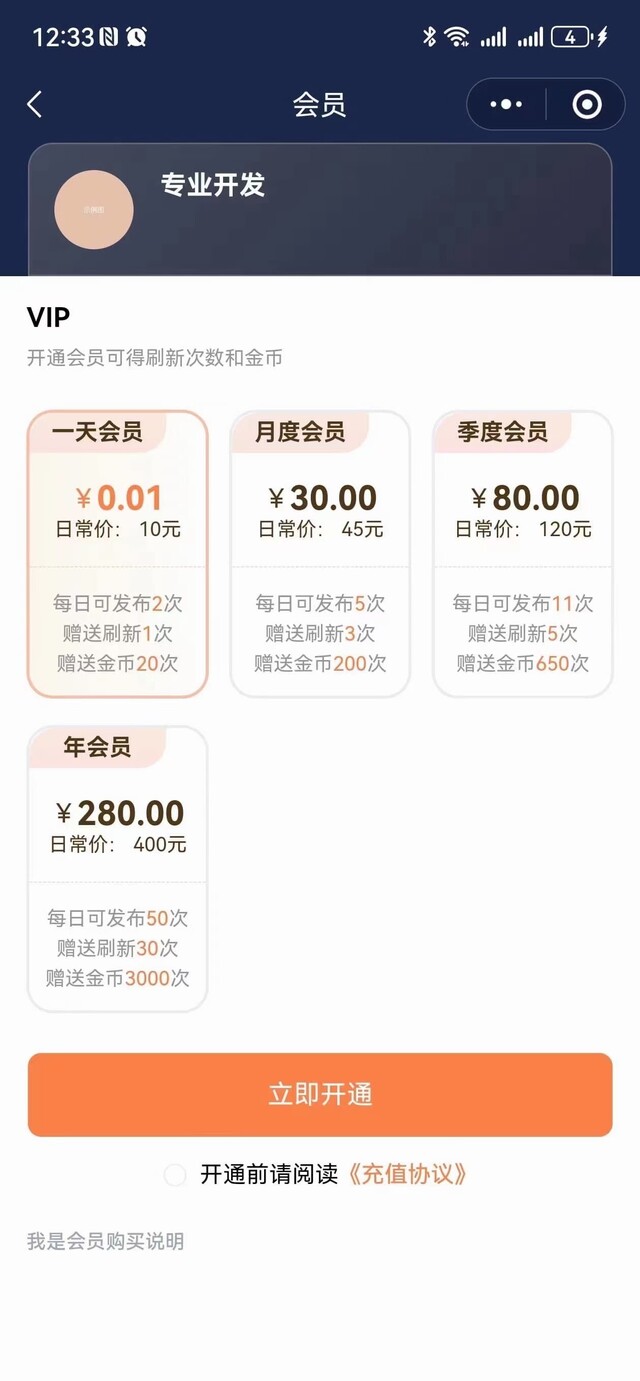Open the mini program three-dot menu
Screen dimensions: 640x1381
(506, 104)
